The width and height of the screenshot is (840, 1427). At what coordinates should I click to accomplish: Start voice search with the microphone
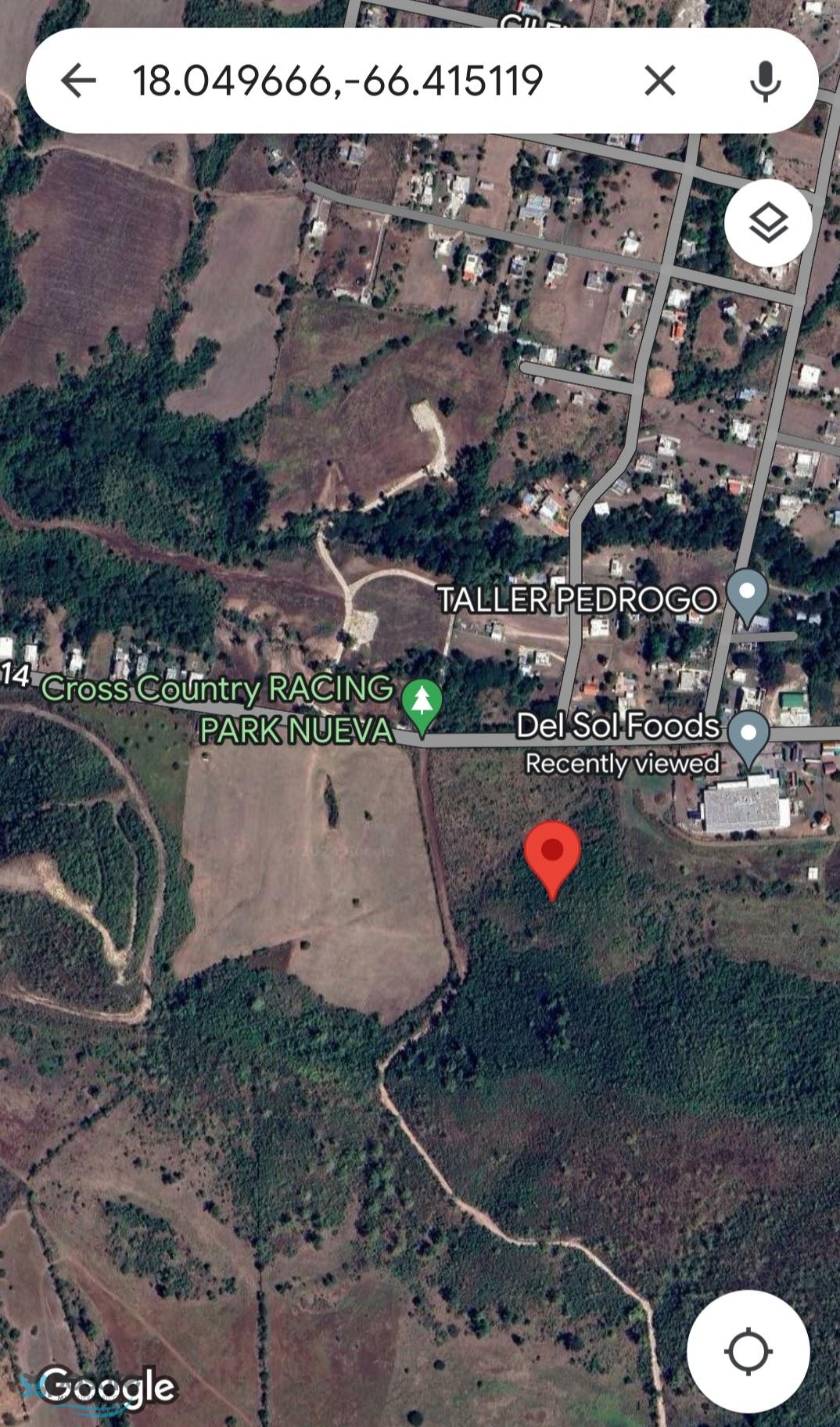(765, 81)
